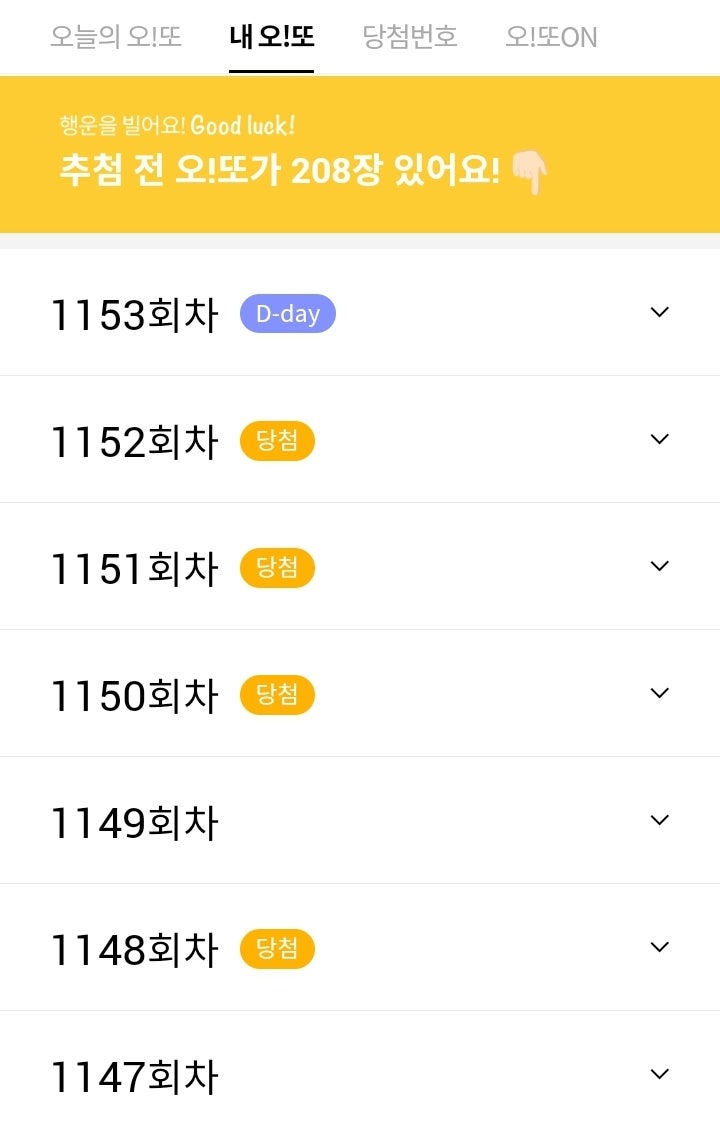
Task: Open the 당첨번호 tab
Action: pos(410,38)
